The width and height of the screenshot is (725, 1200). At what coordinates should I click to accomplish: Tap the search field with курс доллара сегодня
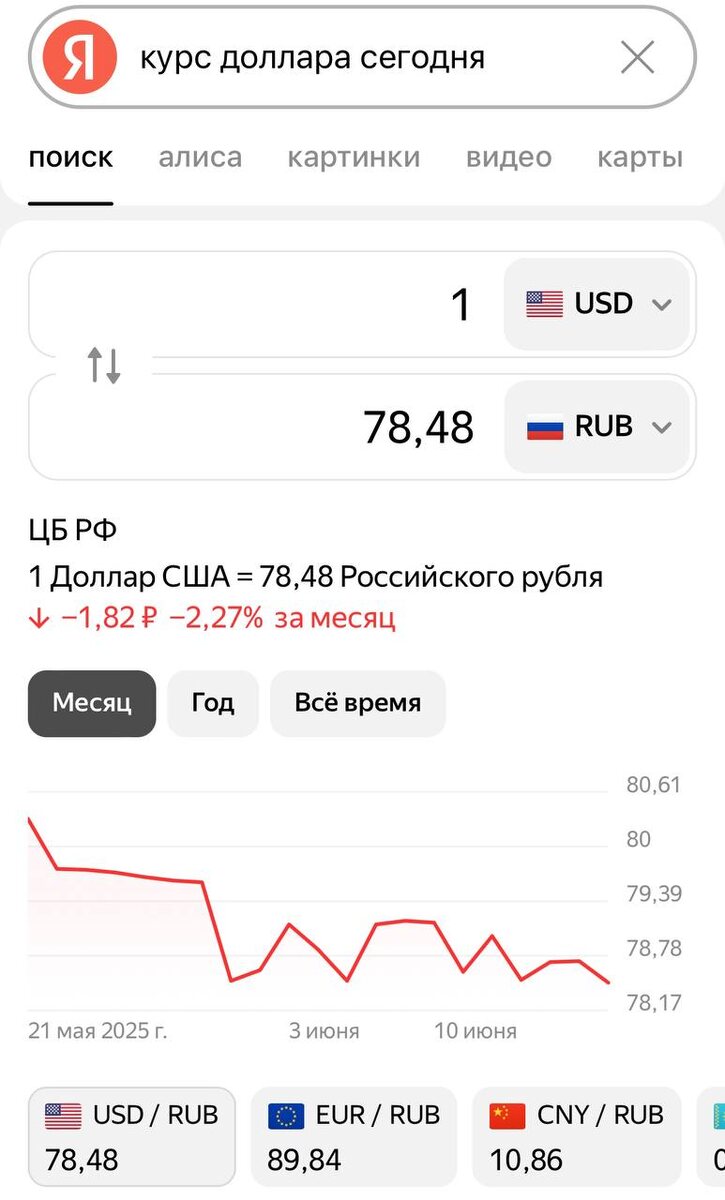coord(362,58)
